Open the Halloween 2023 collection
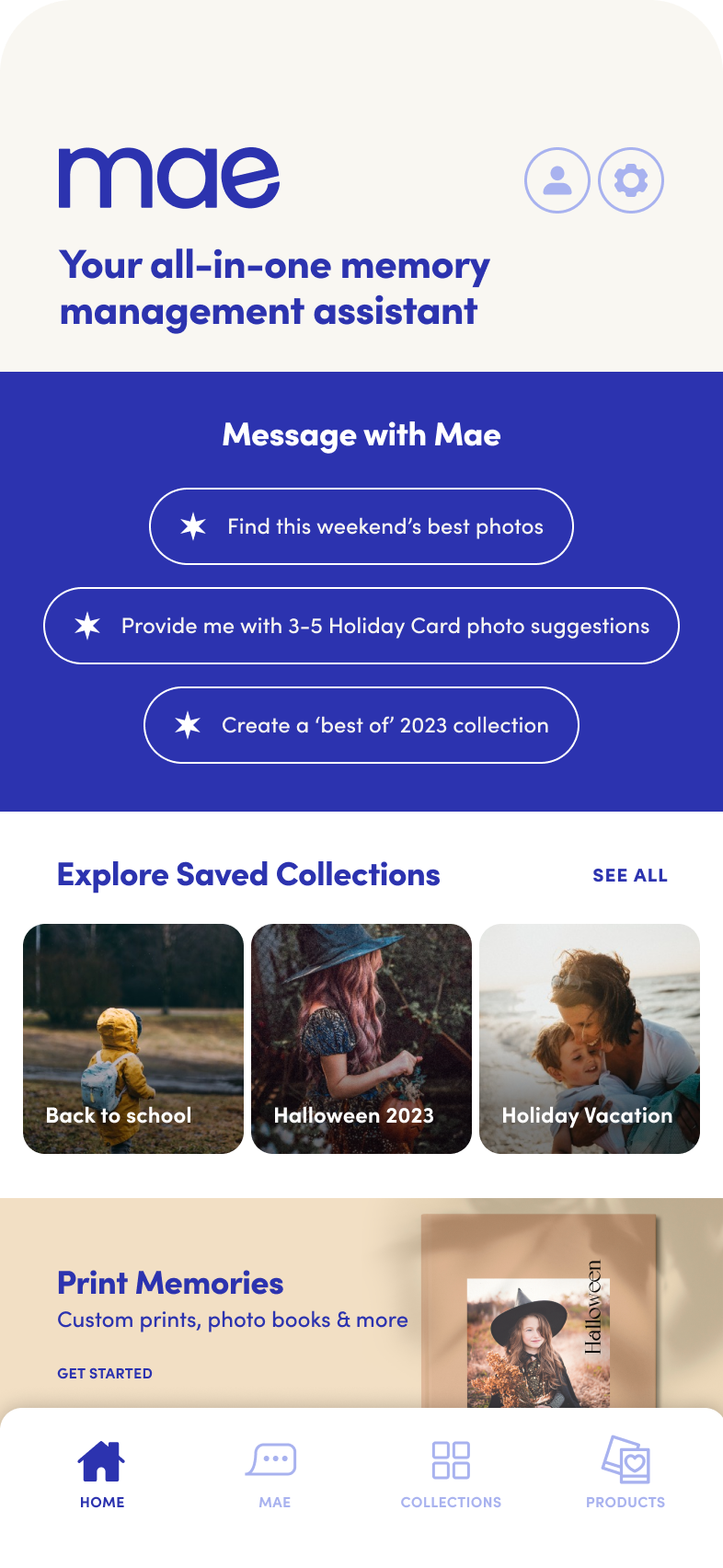 [361, 1038]
